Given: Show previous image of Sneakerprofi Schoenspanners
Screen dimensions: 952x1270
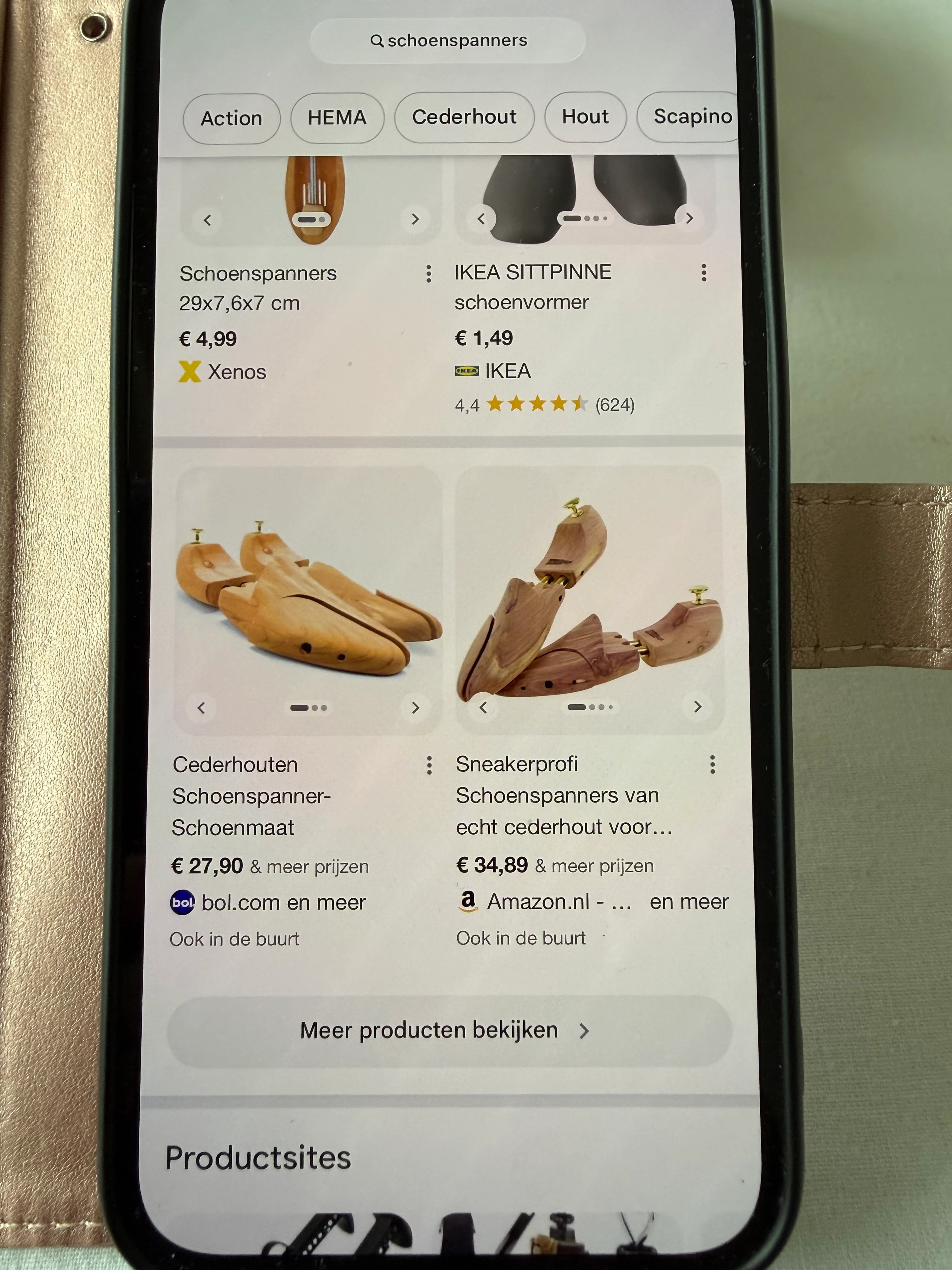Looking at the screenshot, I should pyautogui.click(x=483, y=707).
